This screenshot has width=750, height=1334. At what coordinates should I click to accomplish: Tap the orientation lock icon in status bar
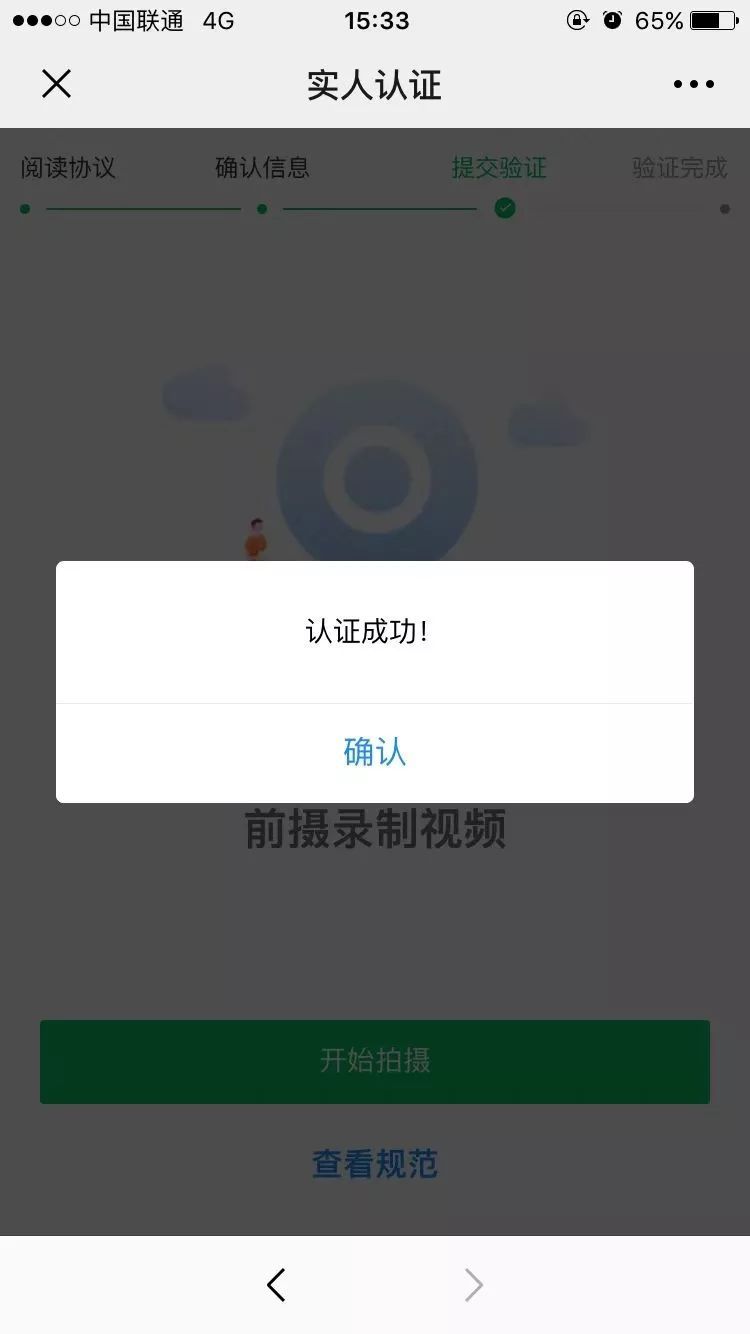pos(577,20)
